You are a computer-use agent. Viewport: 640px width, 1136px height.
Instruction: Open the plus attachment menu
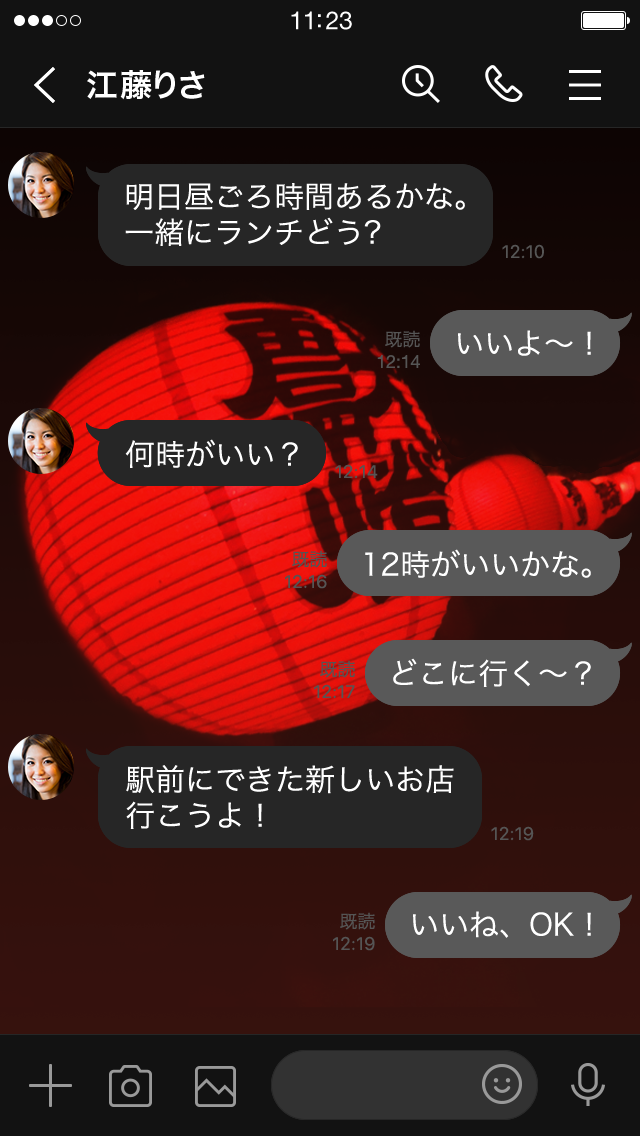pyautogui.click(x=50, y=1085)
